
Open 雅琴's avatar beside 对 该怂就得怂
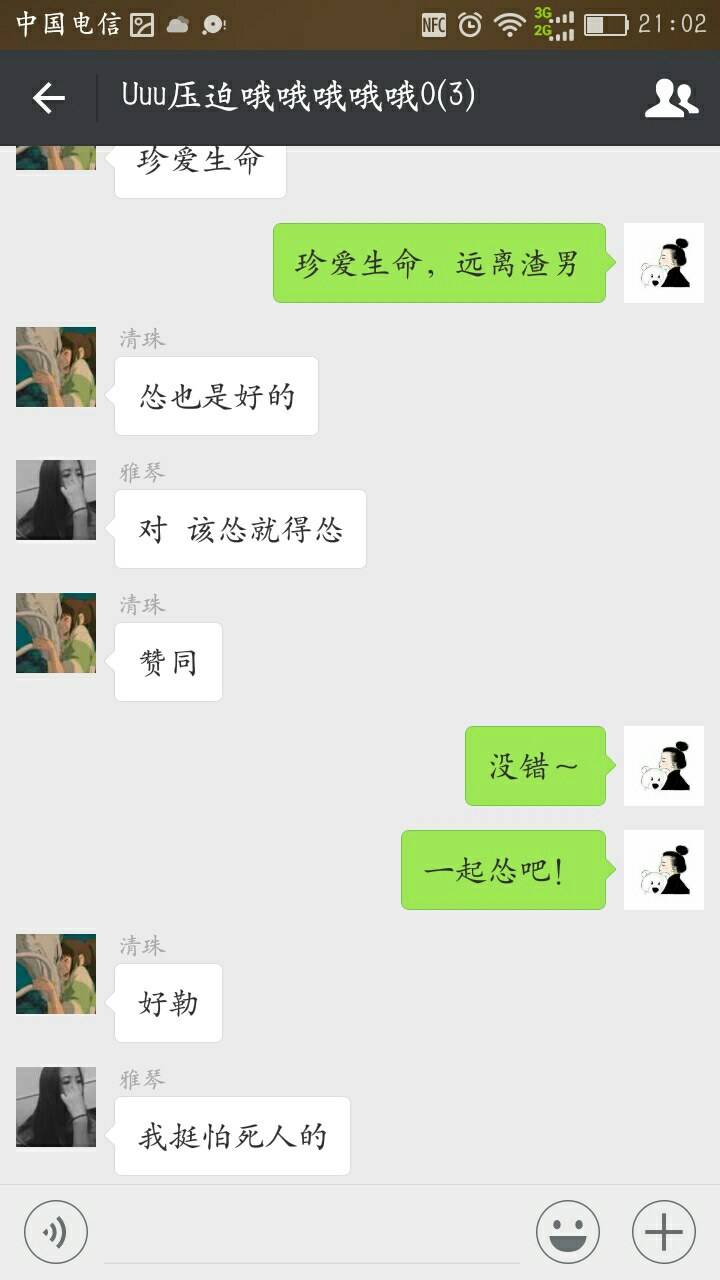pyautogui.click(x=56, y=500)
